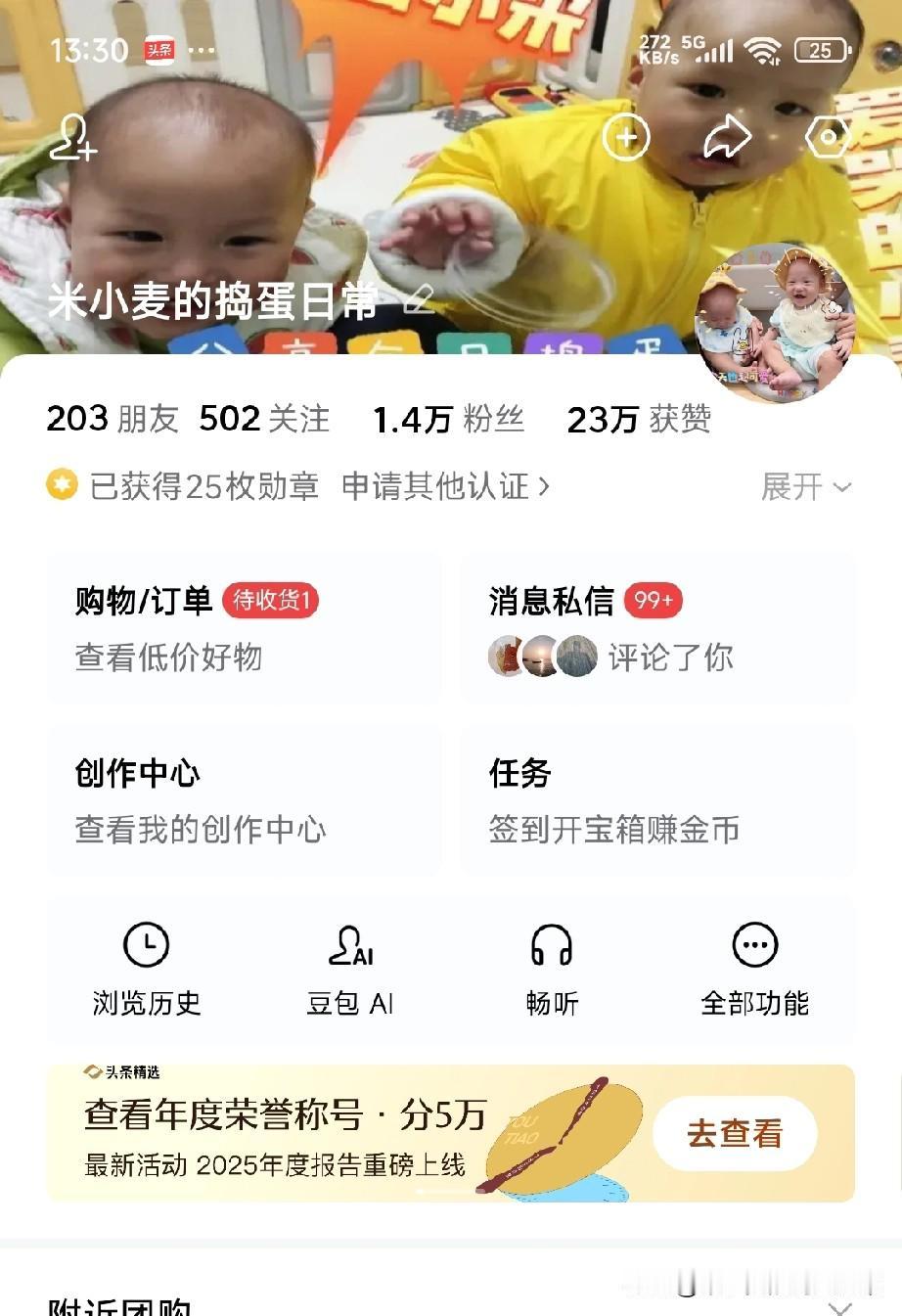The height and width of the screenshot is (1316, 902).
Task: Open the 1.4万 粉丝 fans list
Action: 448,420
